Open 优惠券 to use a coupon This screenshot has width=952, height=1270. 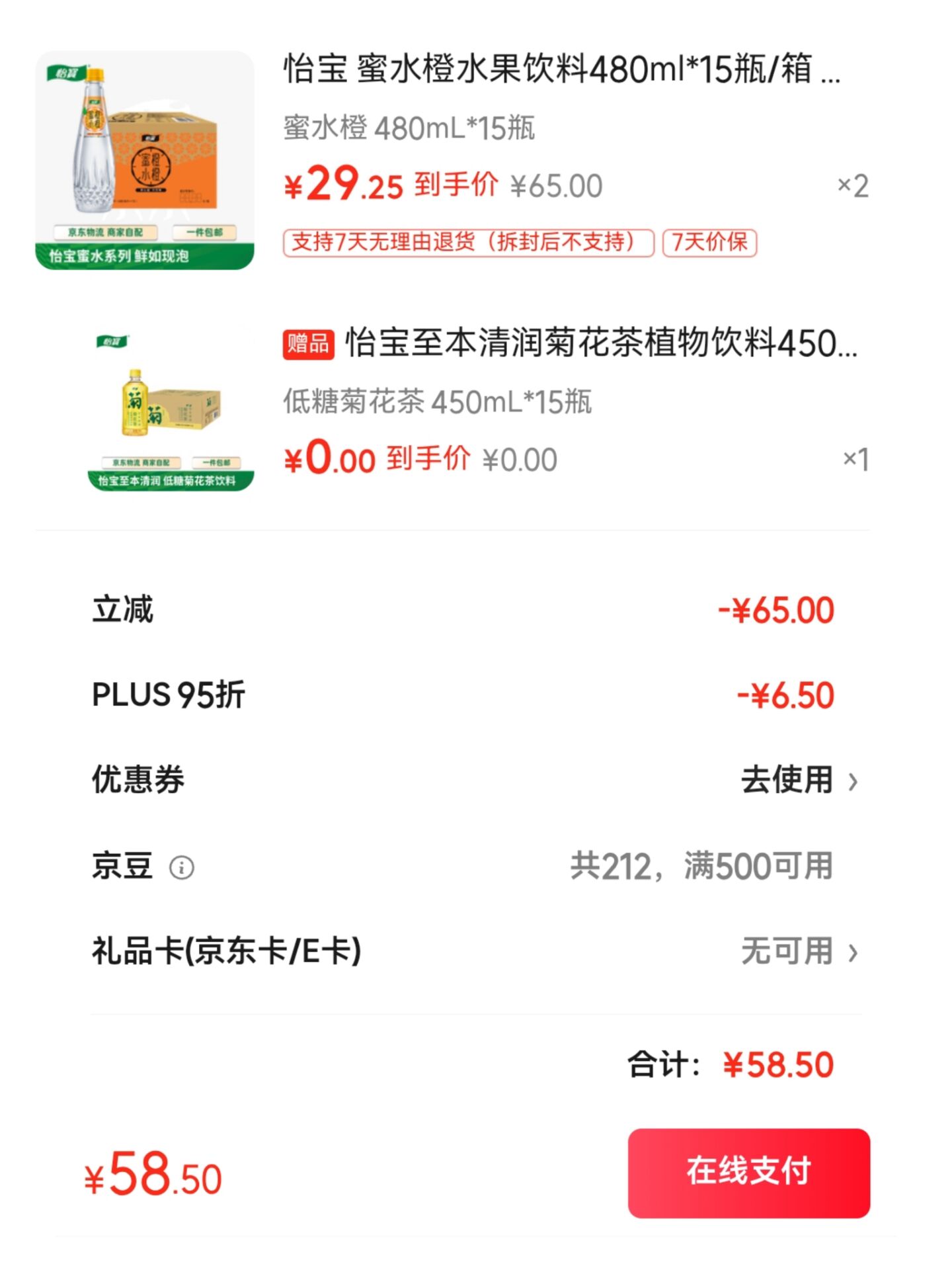click(799, 780)
